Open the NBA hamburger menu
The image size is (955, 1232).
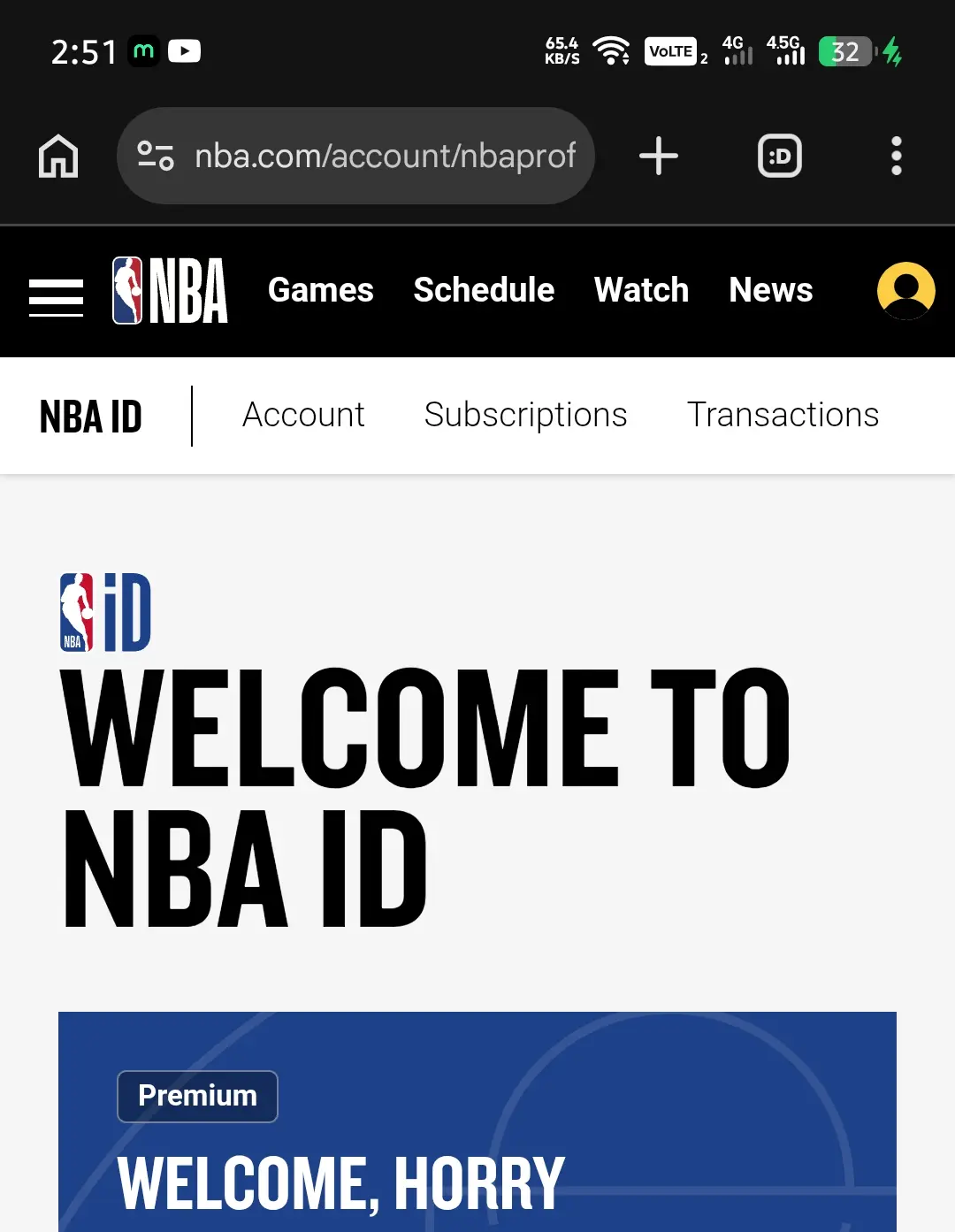[x=56, y=297]
